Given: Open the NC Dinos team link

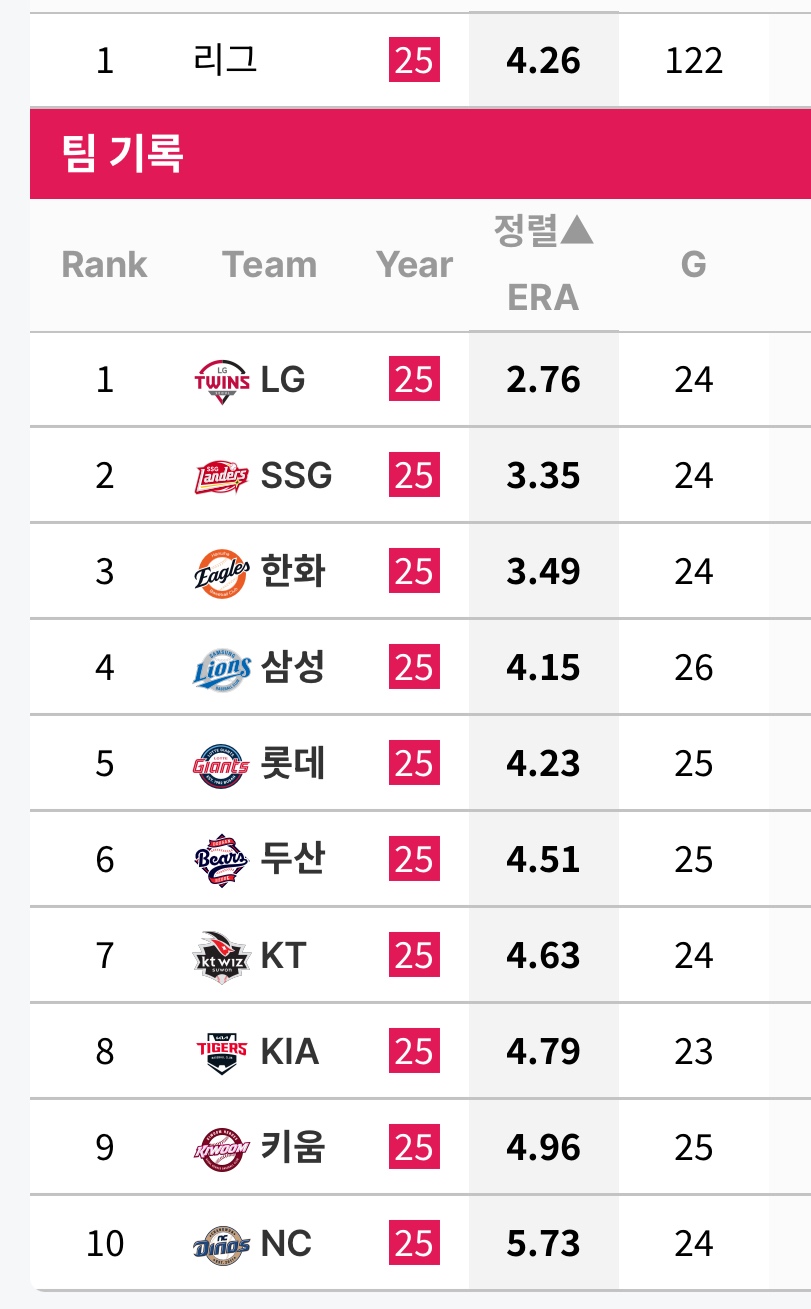Looking at the screenshot, I should (x=286, y=1244).
